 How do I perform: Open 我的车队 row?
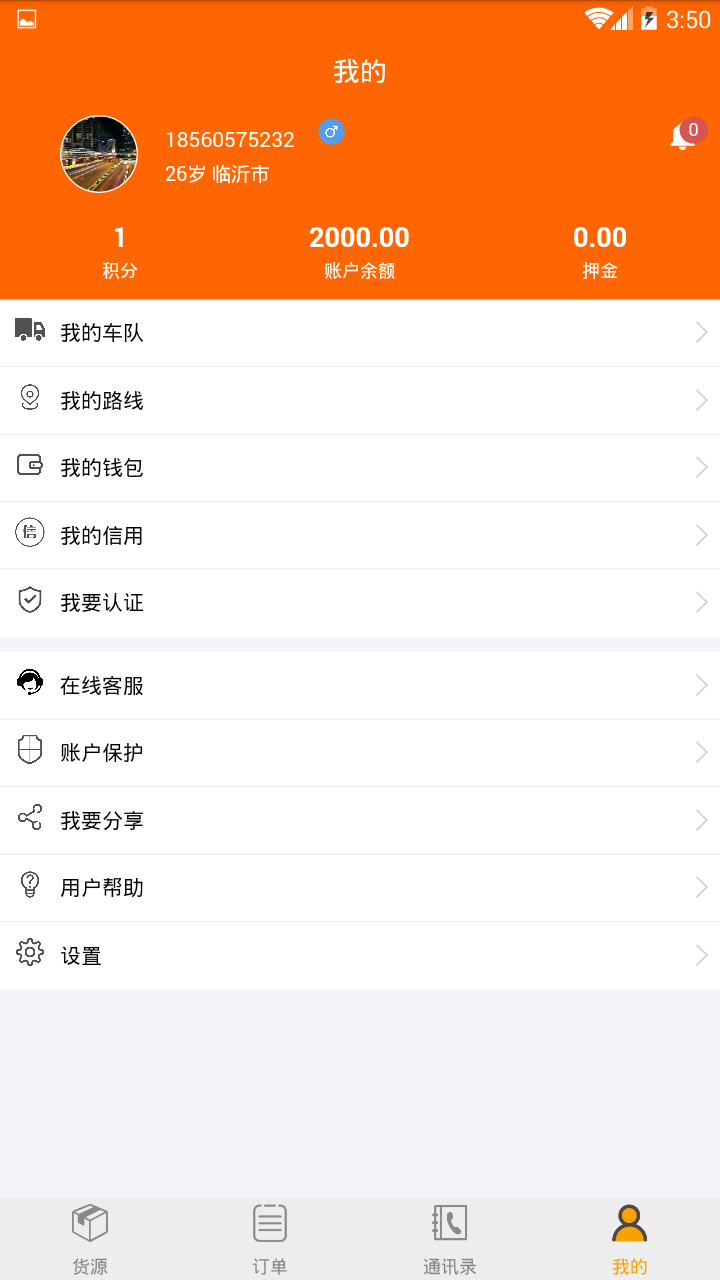(360, 333)
